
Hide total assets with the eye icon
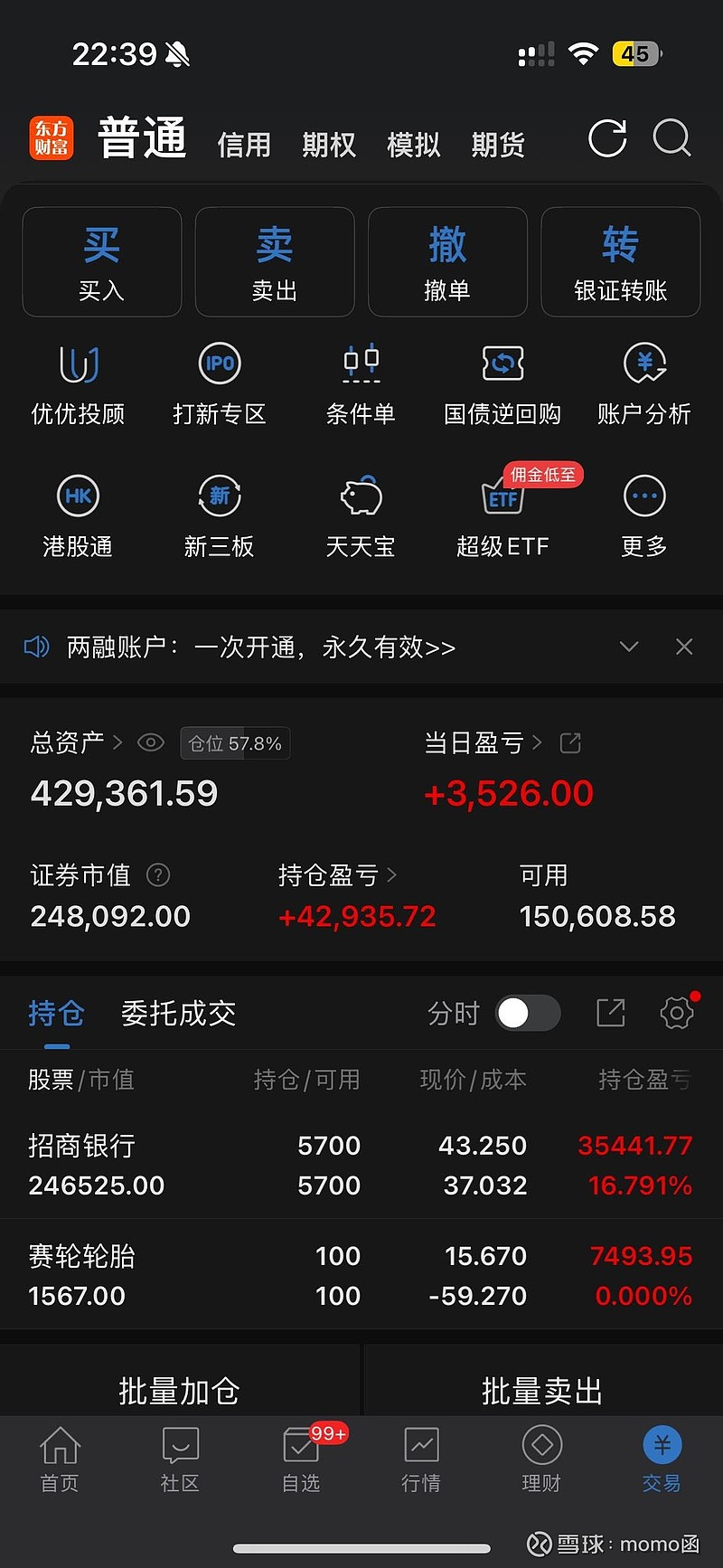pyautogui.click(x=150, y=742)
